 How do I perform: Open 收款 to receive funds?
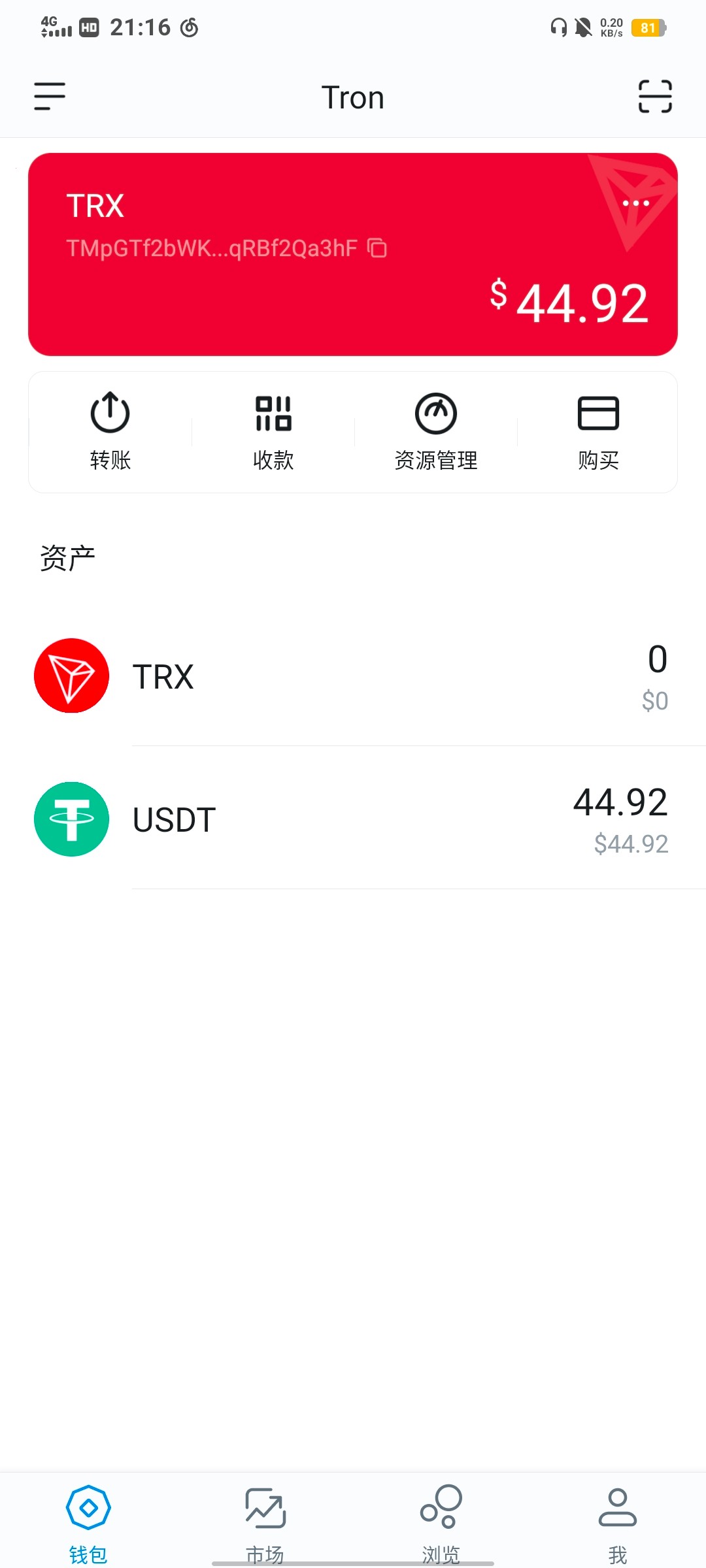[x=273, y=432]
